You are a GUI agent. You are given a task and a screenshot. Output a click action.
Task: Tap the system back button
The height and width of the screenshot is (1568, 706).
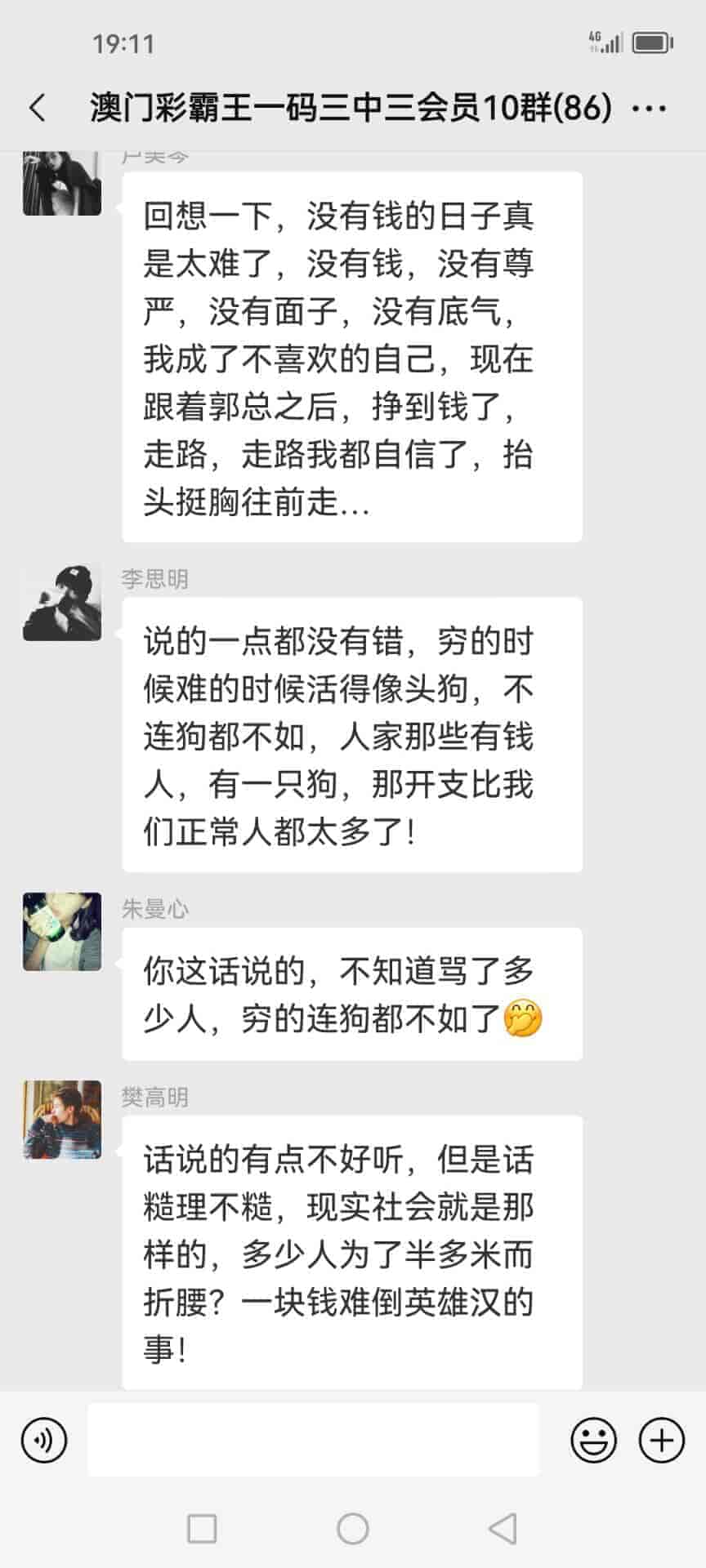point(502,1528)
